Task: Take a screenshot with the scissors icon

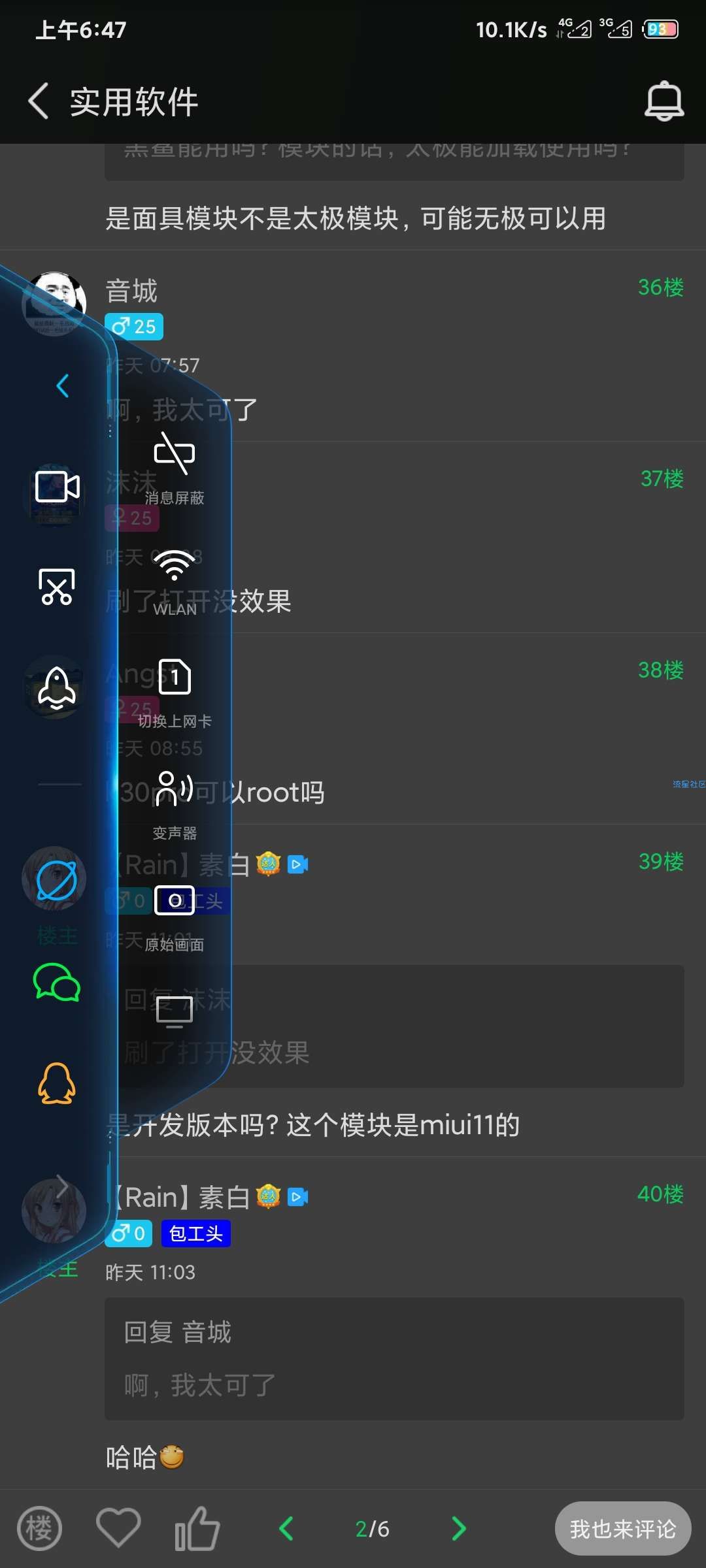Action: click(x=58, y=586)
